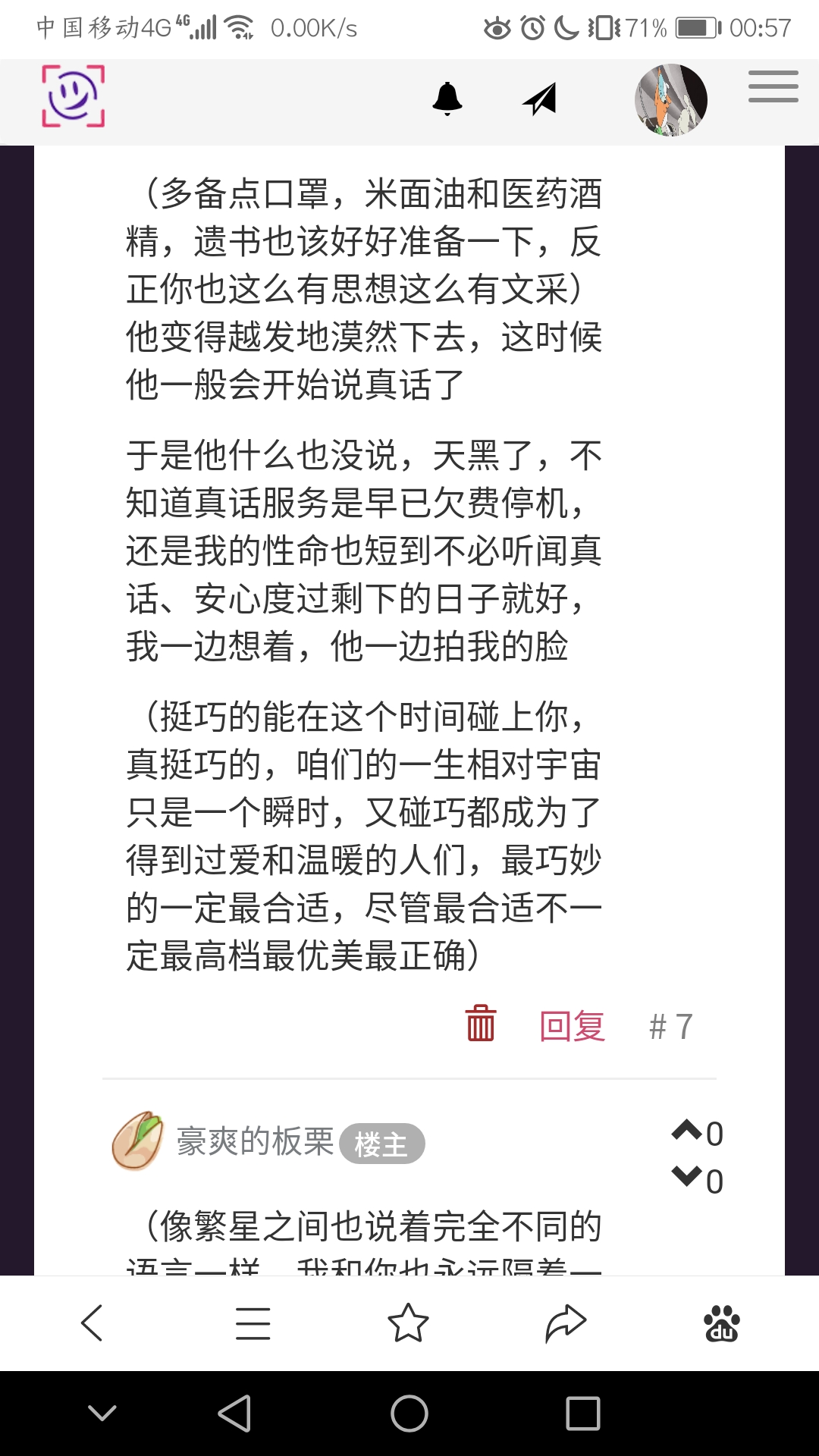Viewport: 819px width, 1456px height.
Task: Upvote 豪爽的板栗's post
Action: 687,1131
